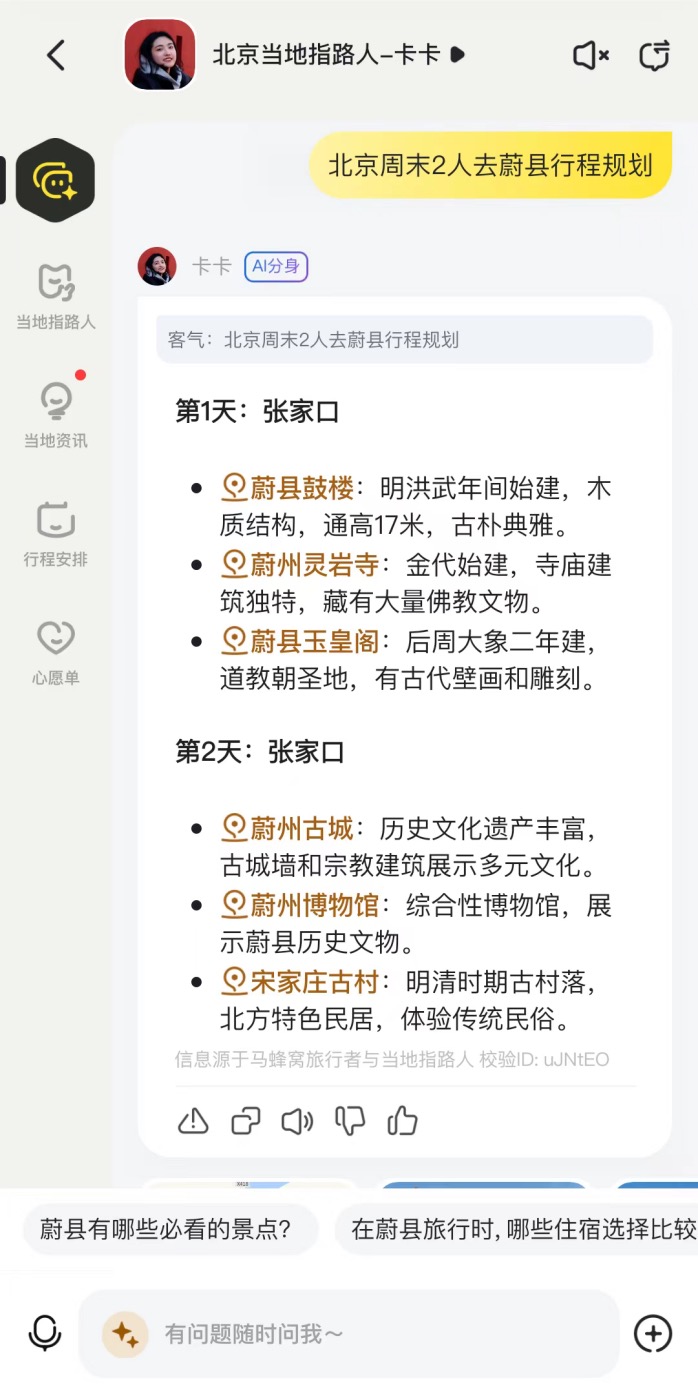Like the reply with thumbs up
The image size is (698, 1396).
point(402,1121)
